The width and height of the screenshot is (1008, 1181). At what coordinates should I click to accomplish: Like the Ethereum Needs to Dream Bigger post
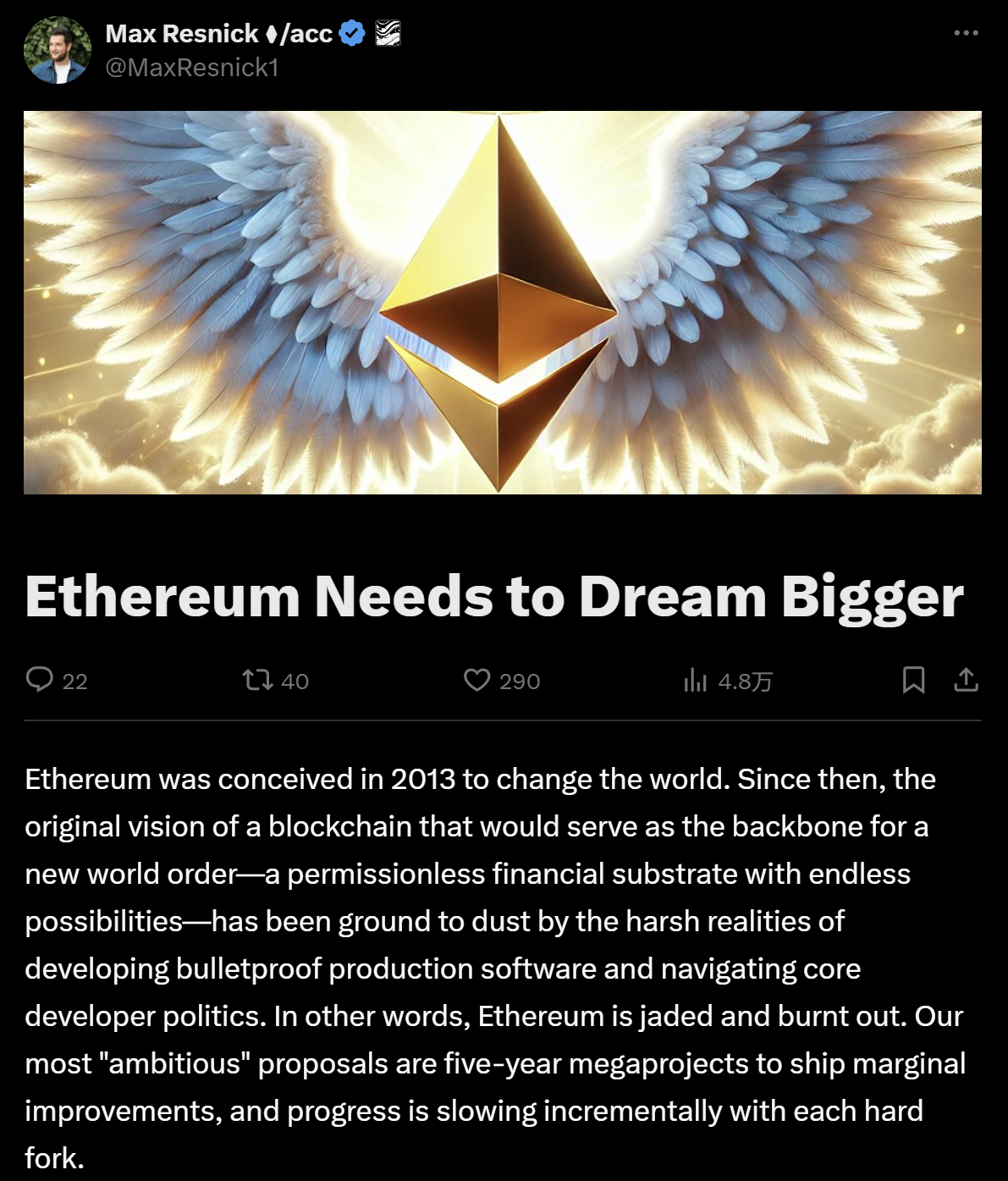[x=477, y=680]
